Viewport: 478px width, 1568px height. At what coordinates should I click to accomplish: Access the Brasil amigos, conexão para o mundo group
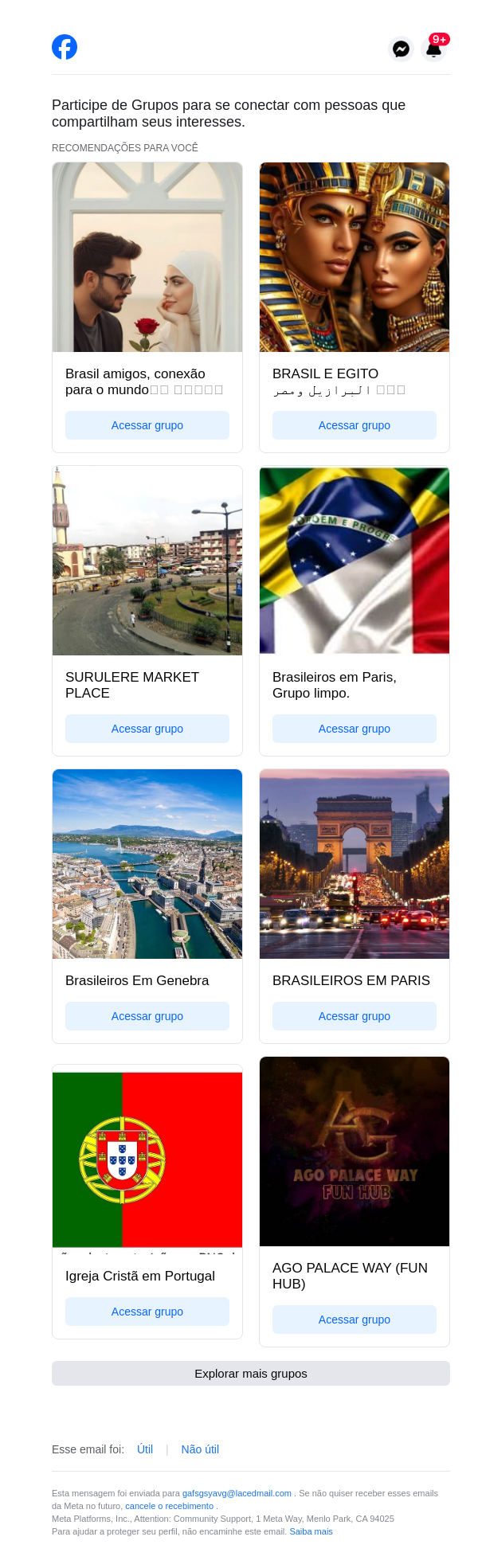(x=147, y=425)
